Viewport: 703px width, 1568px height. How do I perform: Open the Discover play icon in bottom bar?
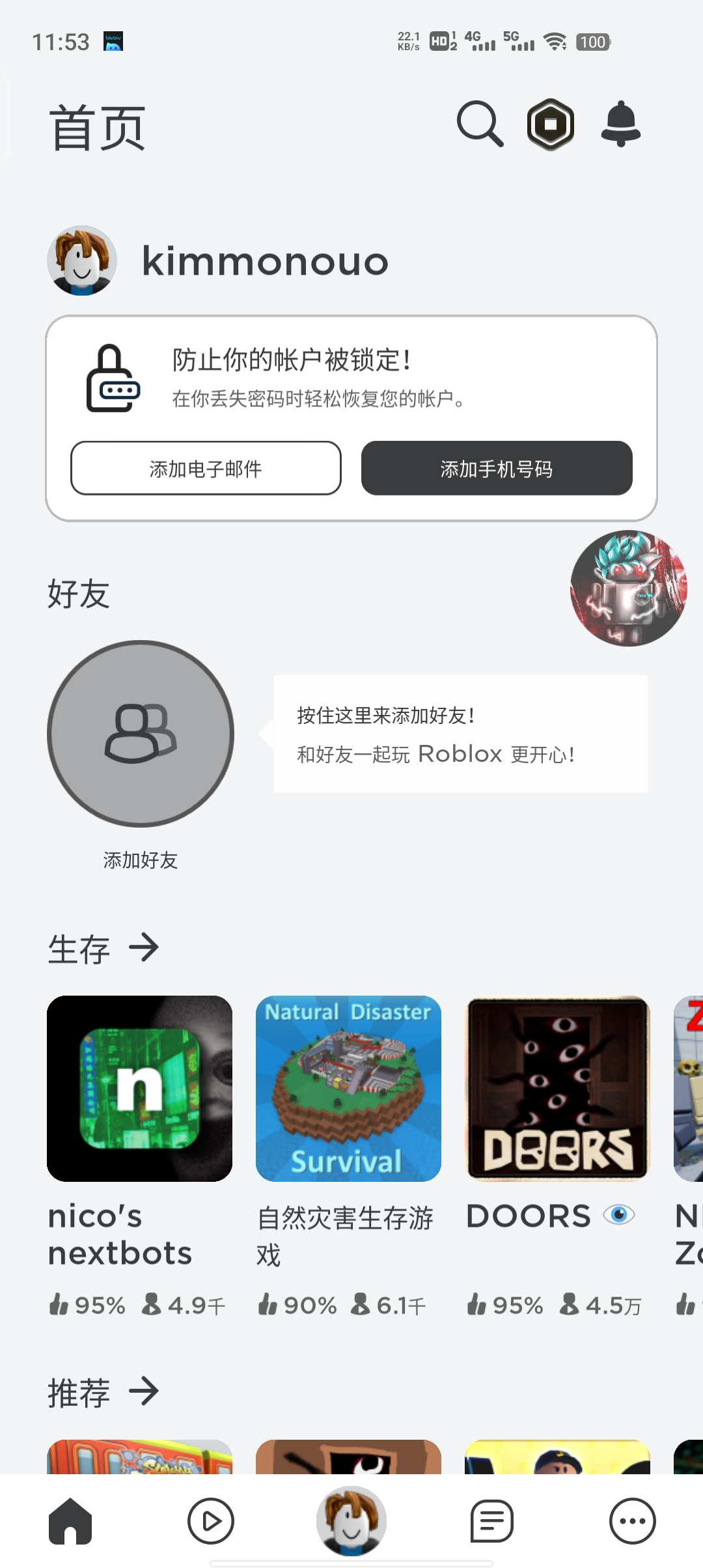pos(211,1522)
